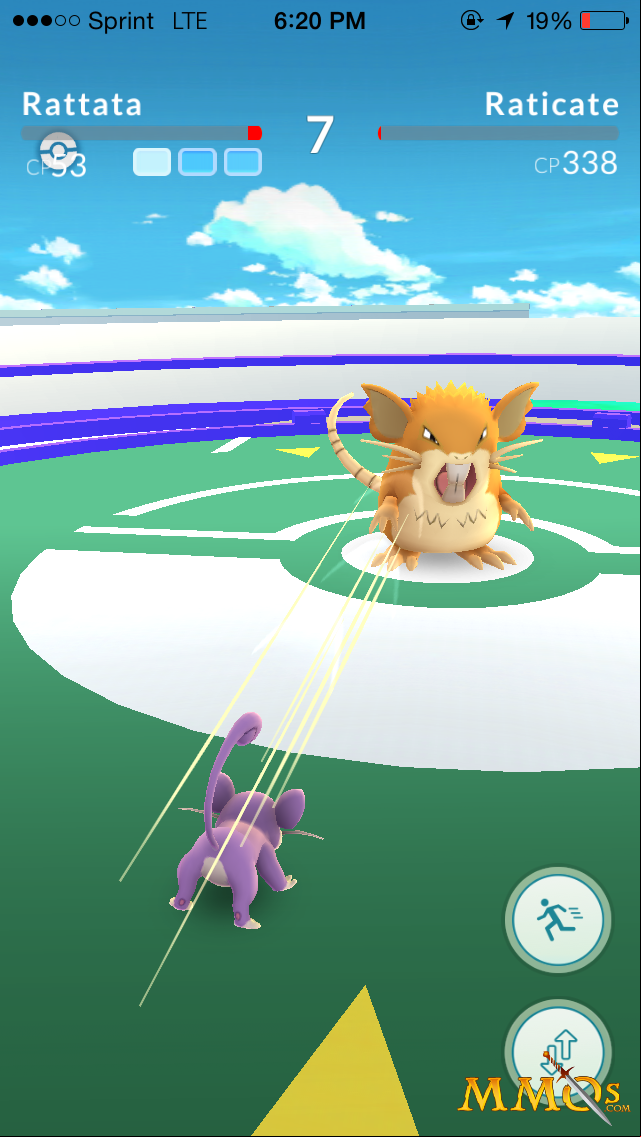641x1137 pixels.
Task: Tap the swap Pokémon button
Action: click(x=558, y=1053)
